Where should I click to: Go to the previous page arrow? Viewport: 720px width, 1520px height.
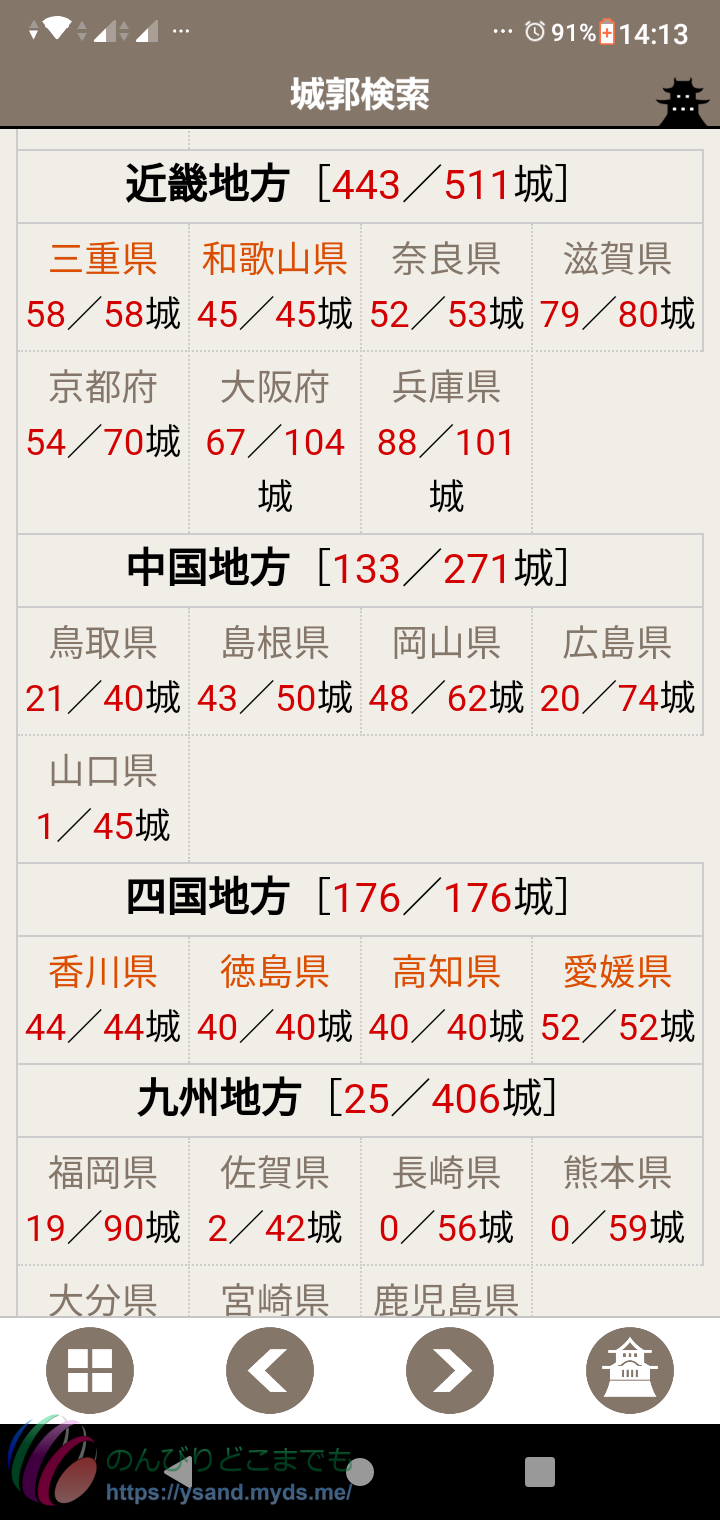point(270,1370)
